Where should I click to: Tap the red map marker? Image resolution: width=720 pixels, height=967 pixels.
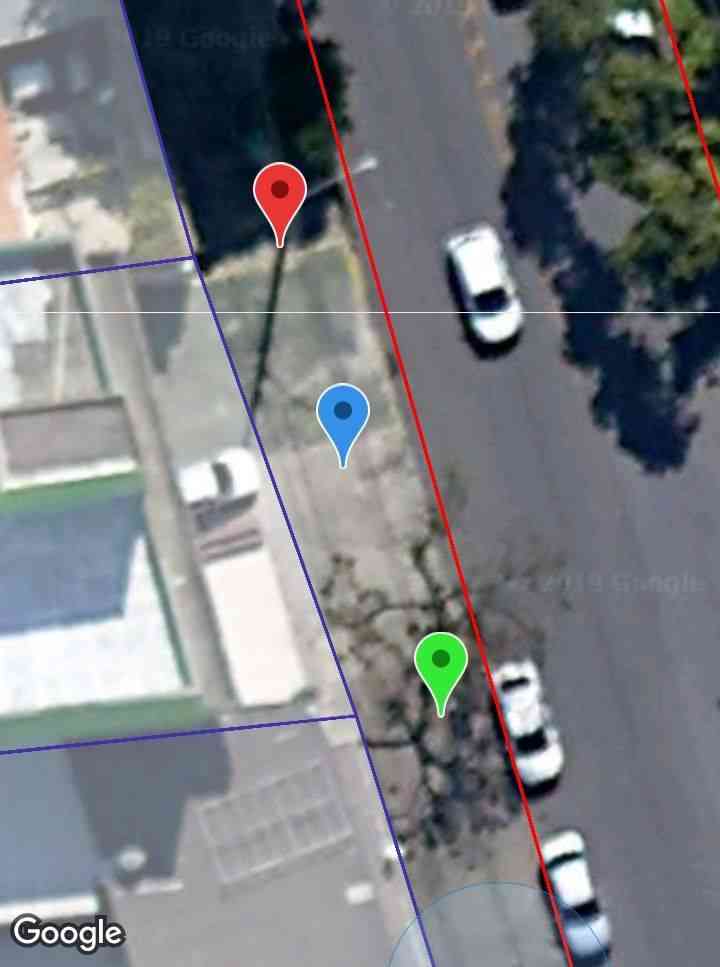(280, 194)
